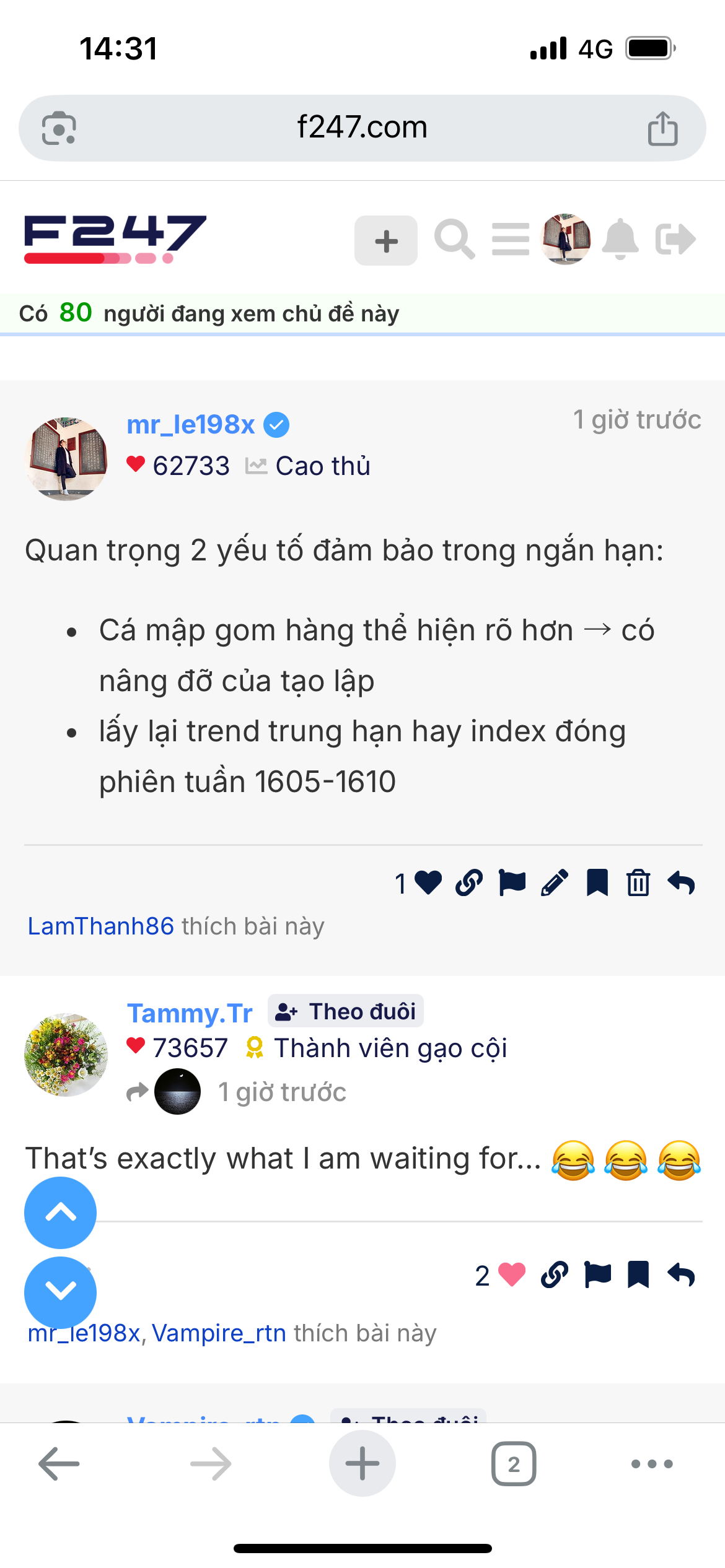Open the hamburger menu
This screenshot has height=1568, width=725.
point(511,240)
